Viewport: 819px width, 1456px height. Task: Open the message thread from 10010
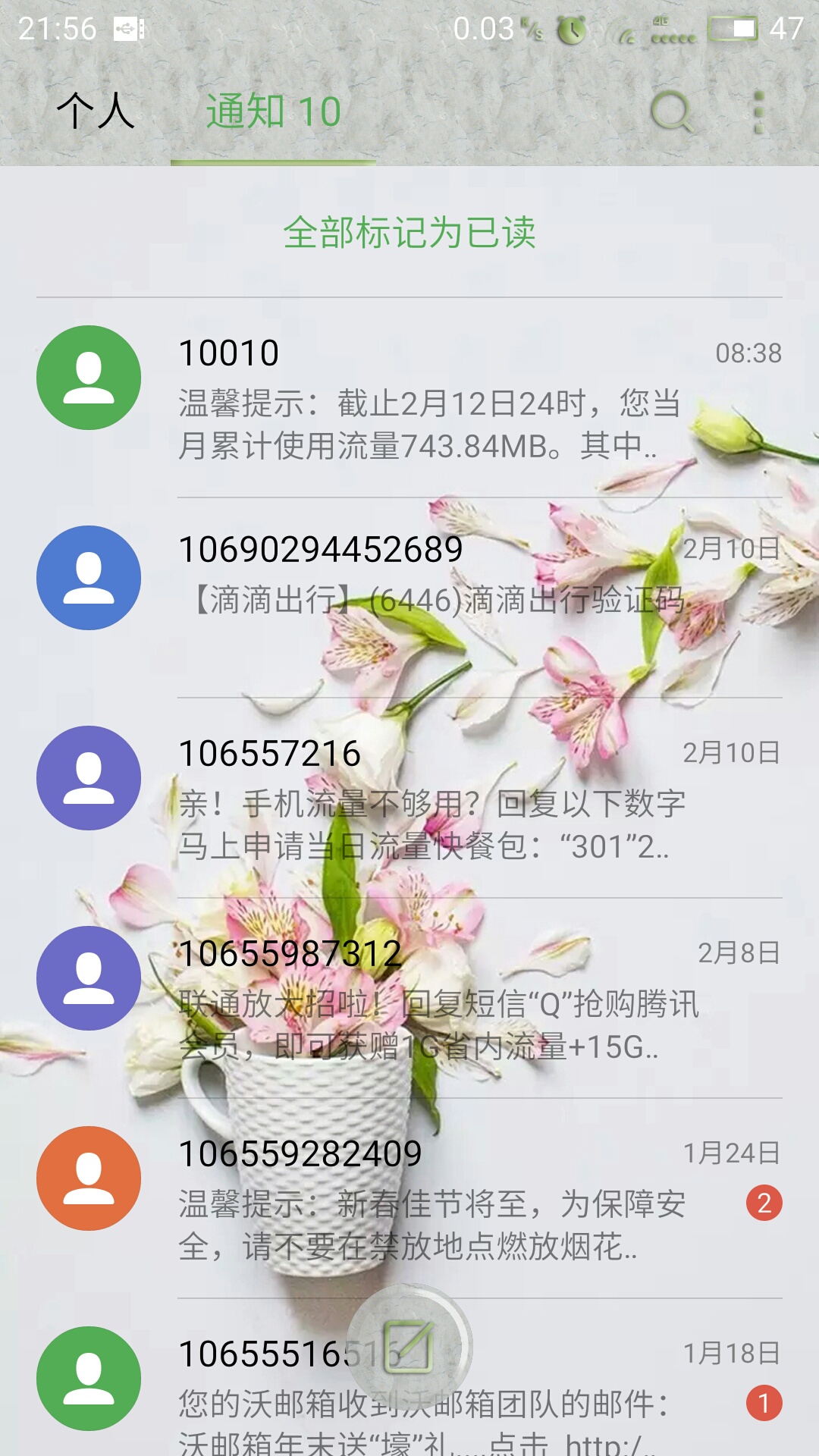tap(409, 398)
